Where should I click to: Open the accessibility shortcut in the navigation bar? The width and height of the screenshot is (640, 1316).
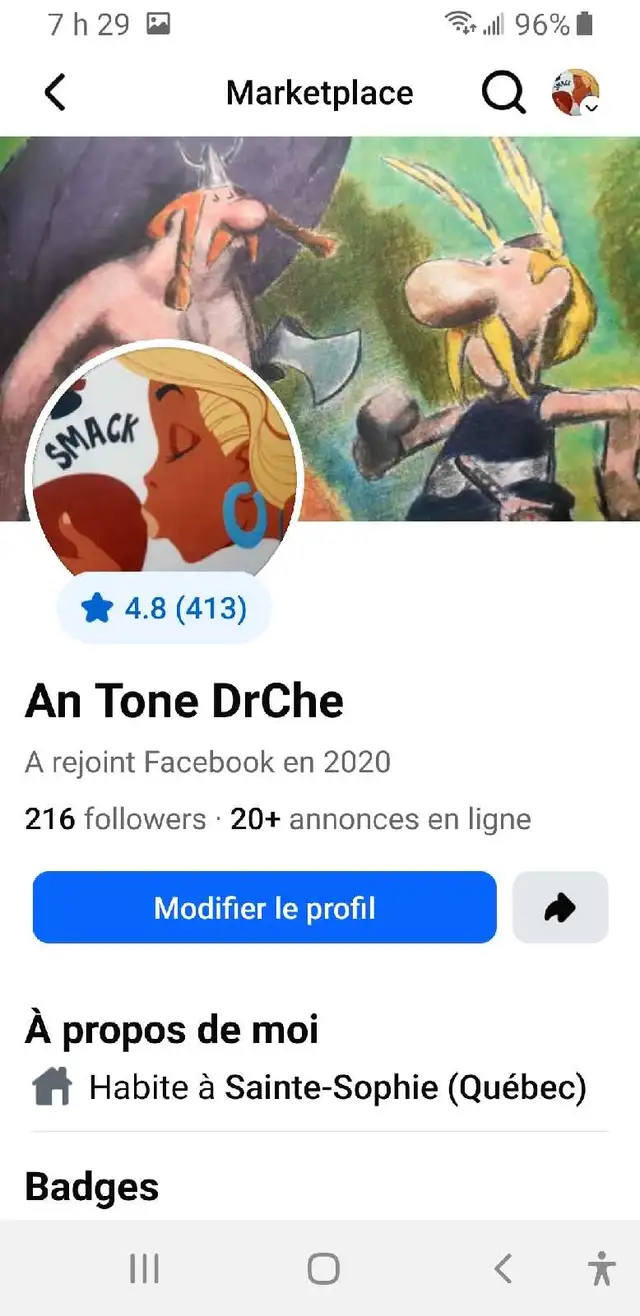coord(601,1269)
